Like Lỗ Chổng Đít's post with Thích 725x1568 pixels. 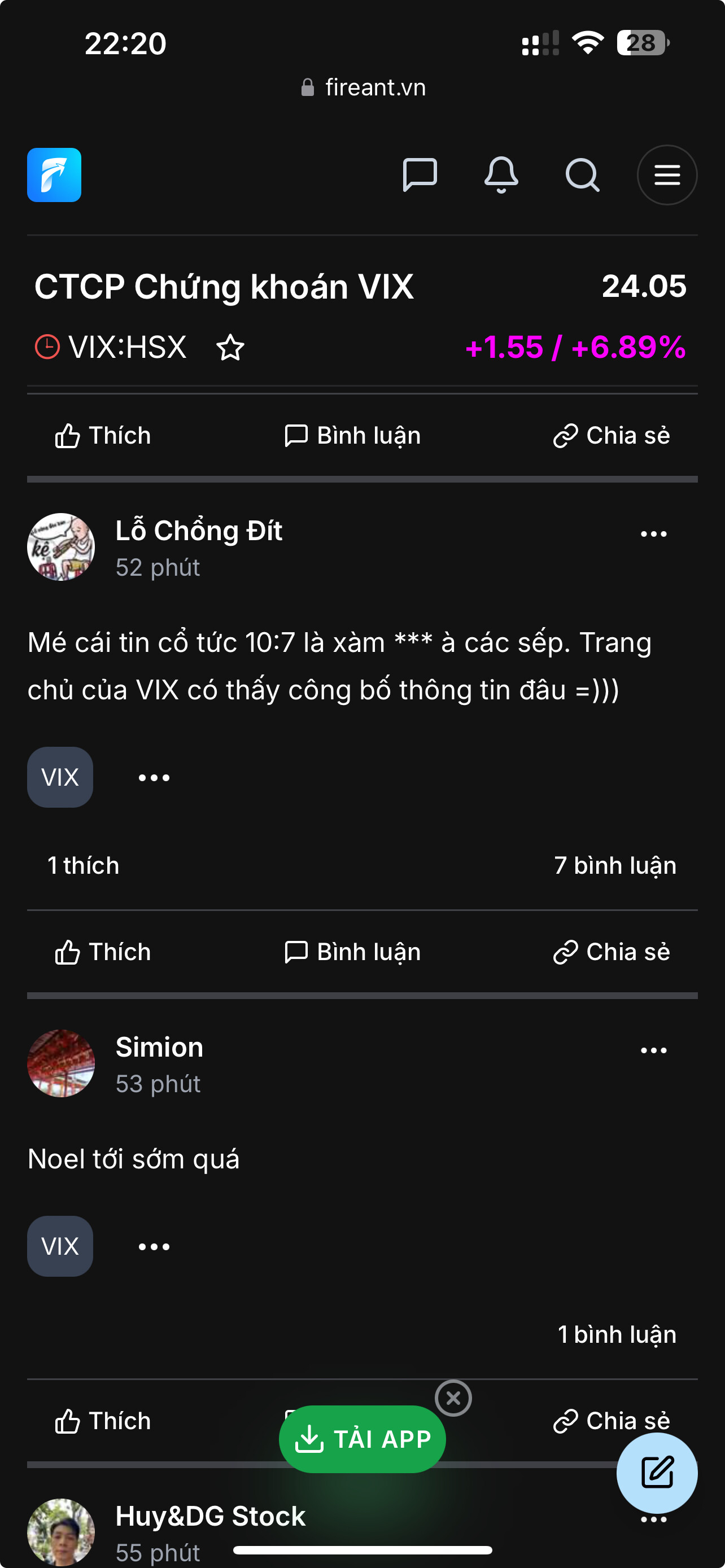(103, 952)
